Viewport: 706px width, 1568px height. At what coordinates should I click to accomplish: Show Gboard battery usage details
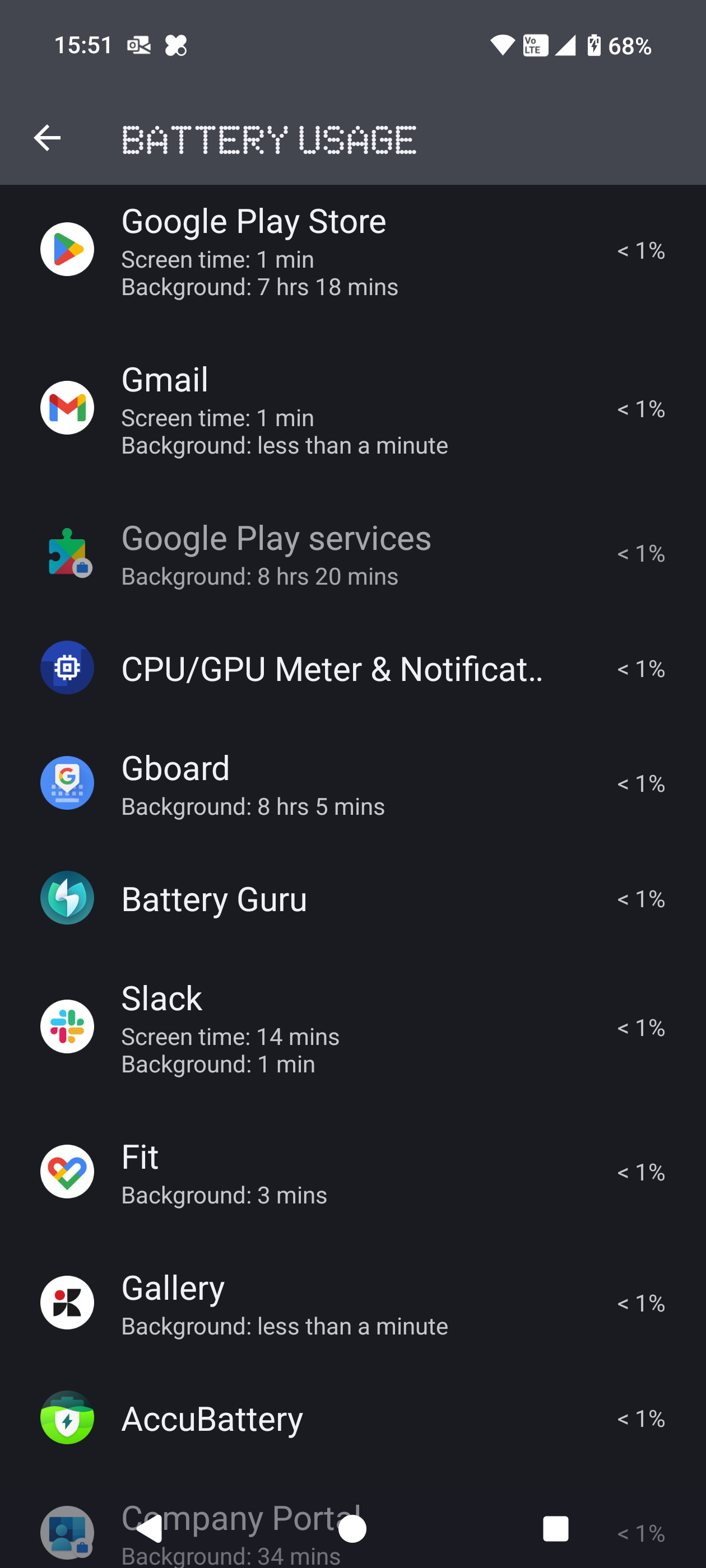coord(352,783)
